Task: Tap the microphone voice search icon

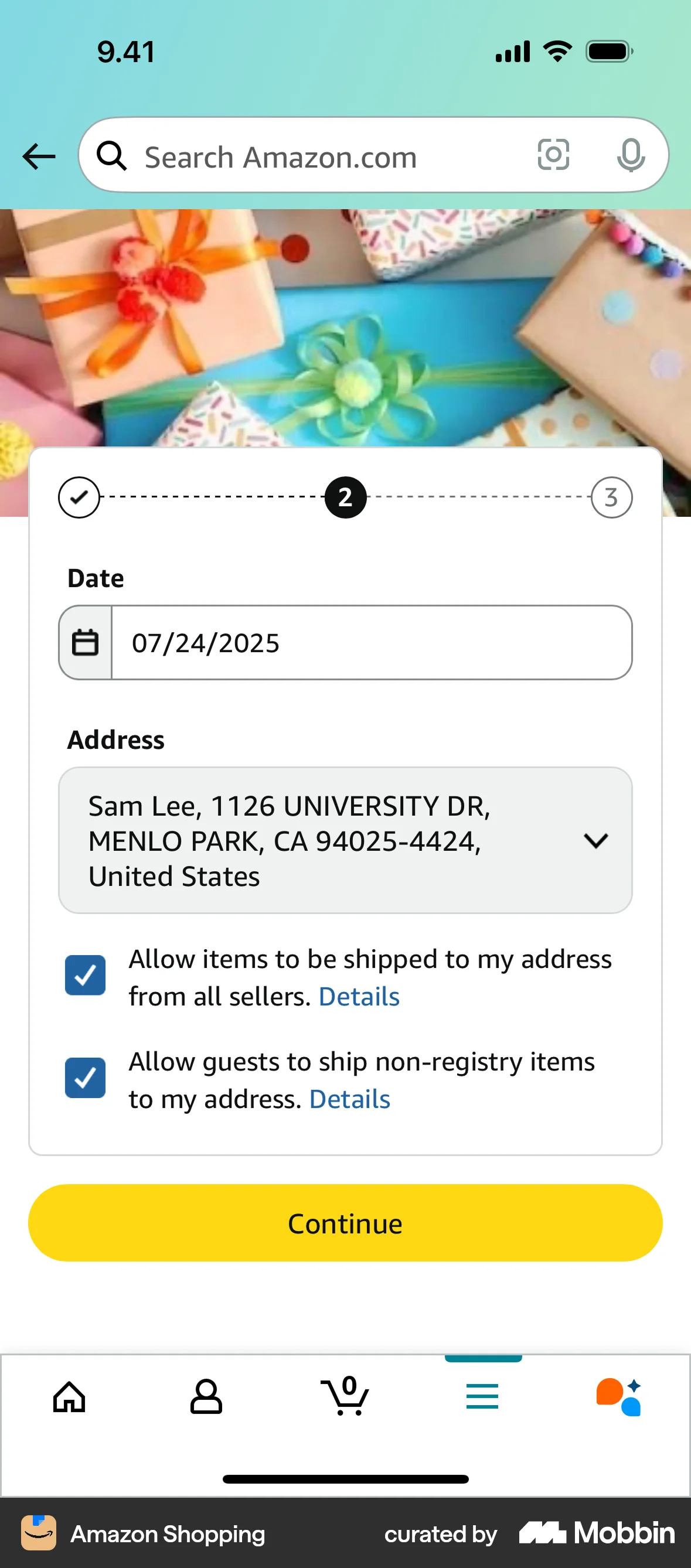Action: (631, 156)
